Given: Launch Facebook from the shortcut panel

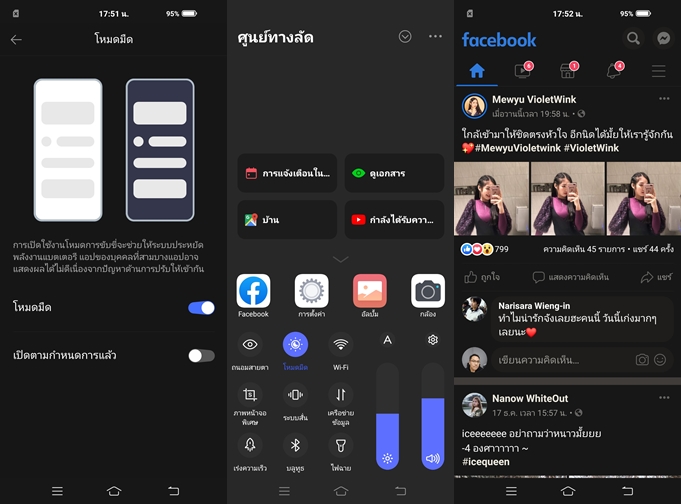Looking at the screenshot, I should (253, 291).
